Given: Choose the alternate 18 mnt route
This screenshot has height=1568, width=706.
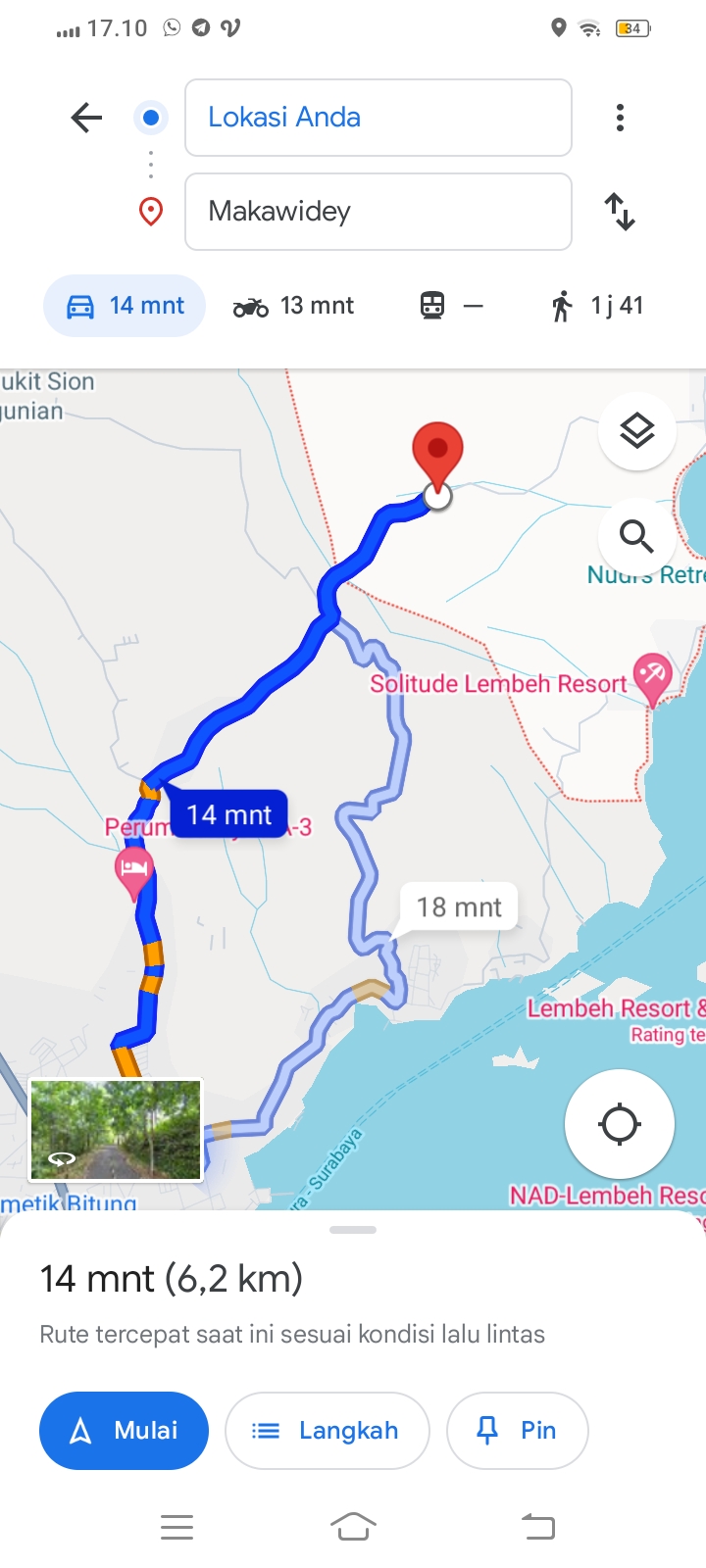Looking at the screenshot, I should click(459, 907).
